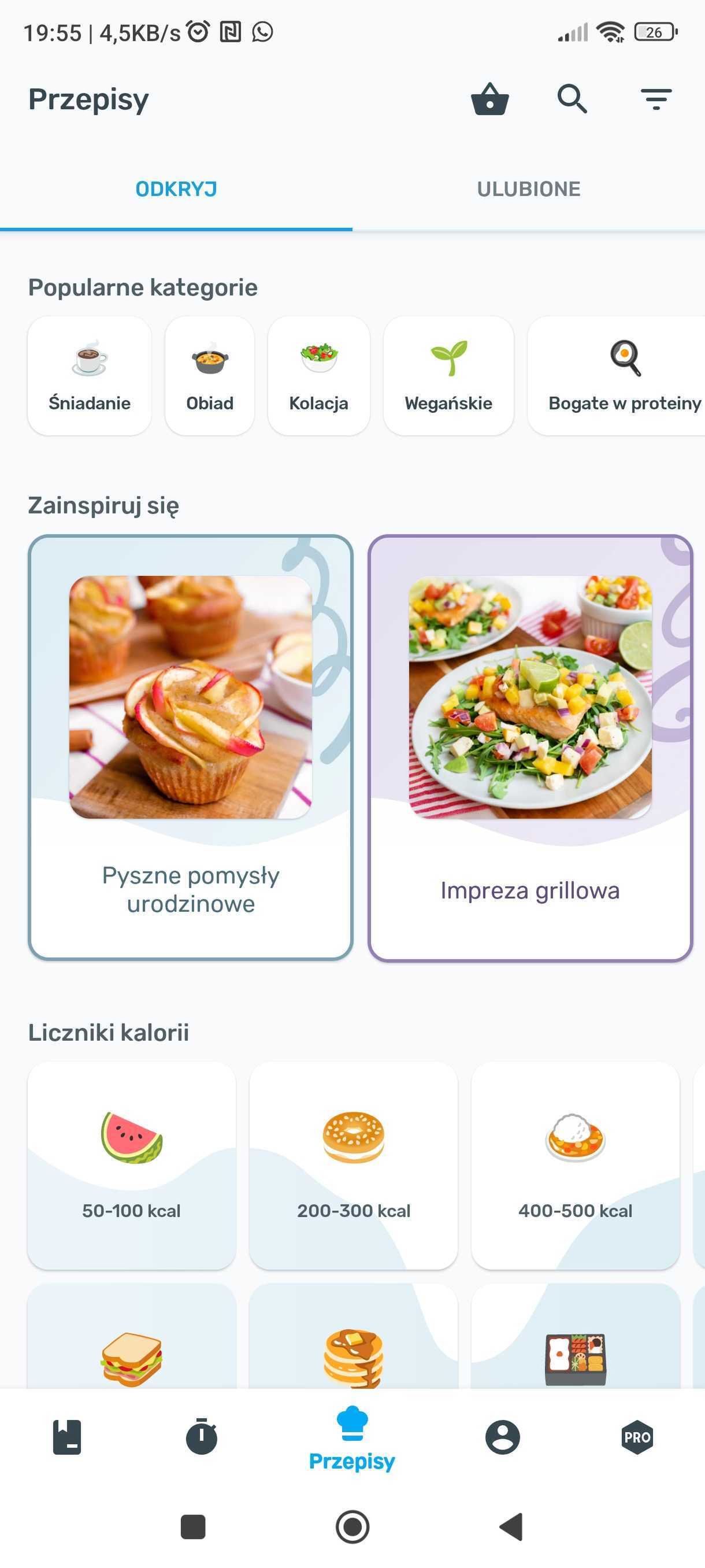This screenshot has height=1568, width=705.
Task: Show 400-500 kcal recipes
Action: [x=575, y=1166]
